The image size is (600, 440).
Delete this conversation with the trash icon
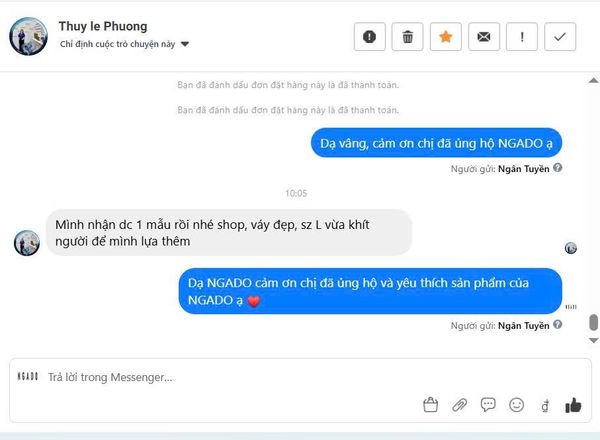tap(407, 37)
